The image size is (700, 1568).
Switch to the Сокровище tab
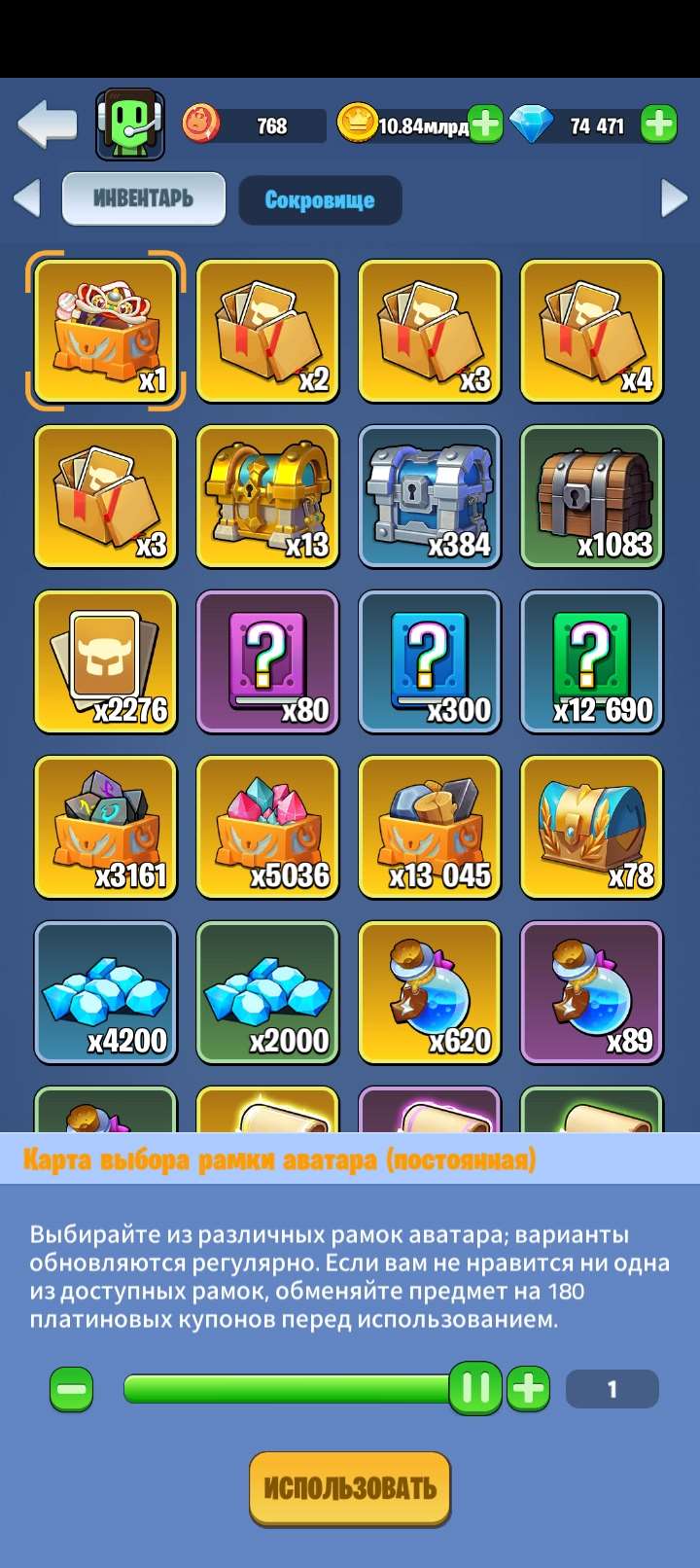click(x=320, y=199)
